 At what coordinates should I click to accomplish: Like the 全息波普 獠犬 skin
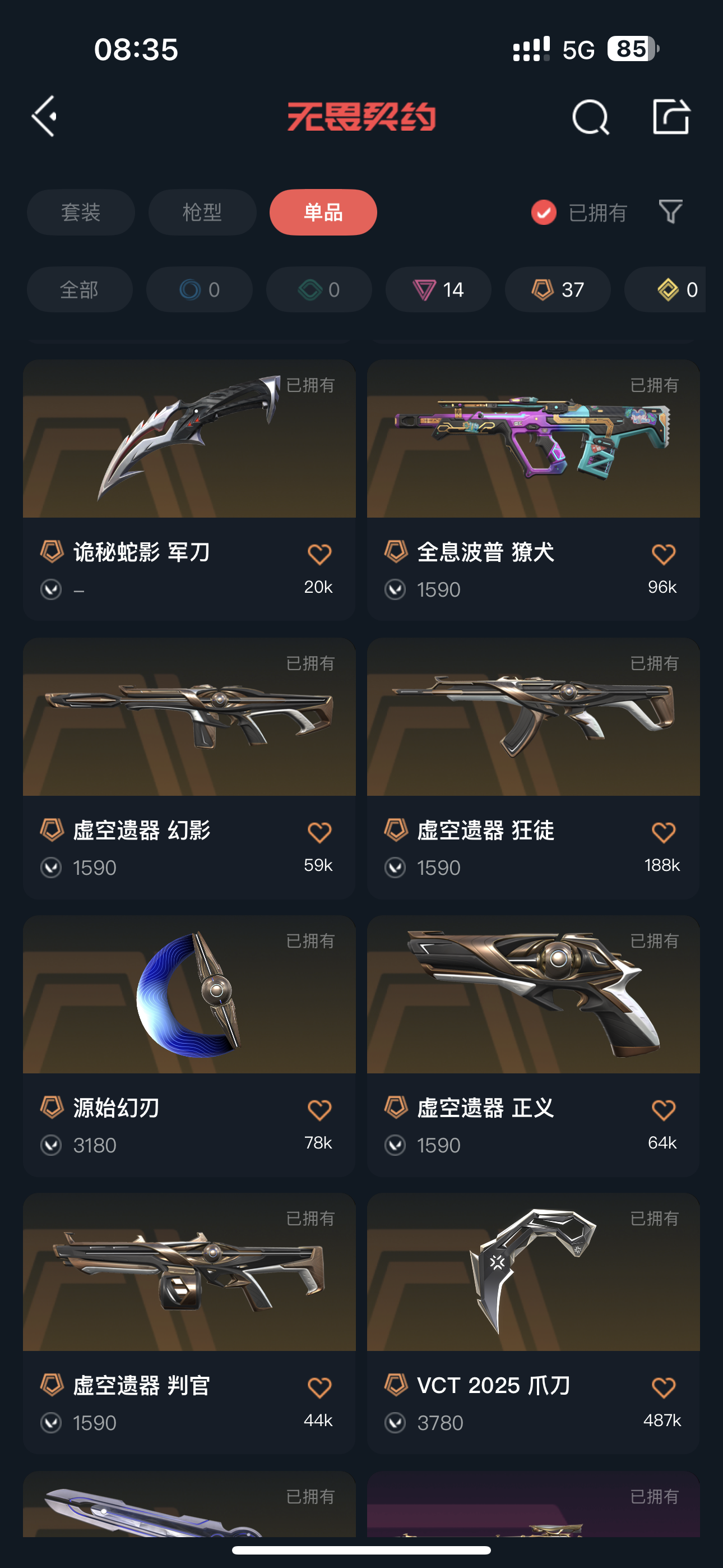point(662,554)
